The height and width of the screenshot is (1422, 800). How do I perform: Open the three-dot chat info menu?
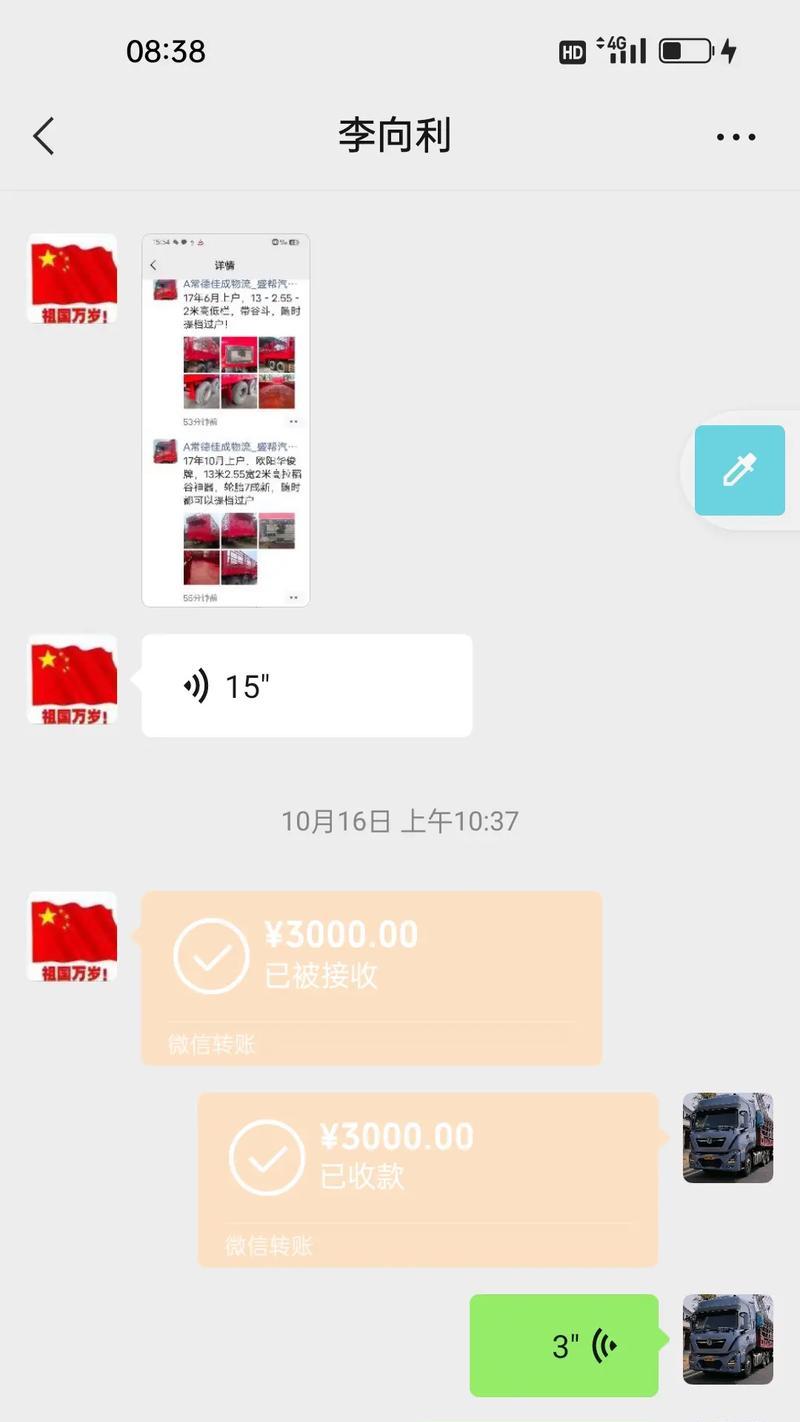(736, 137)
